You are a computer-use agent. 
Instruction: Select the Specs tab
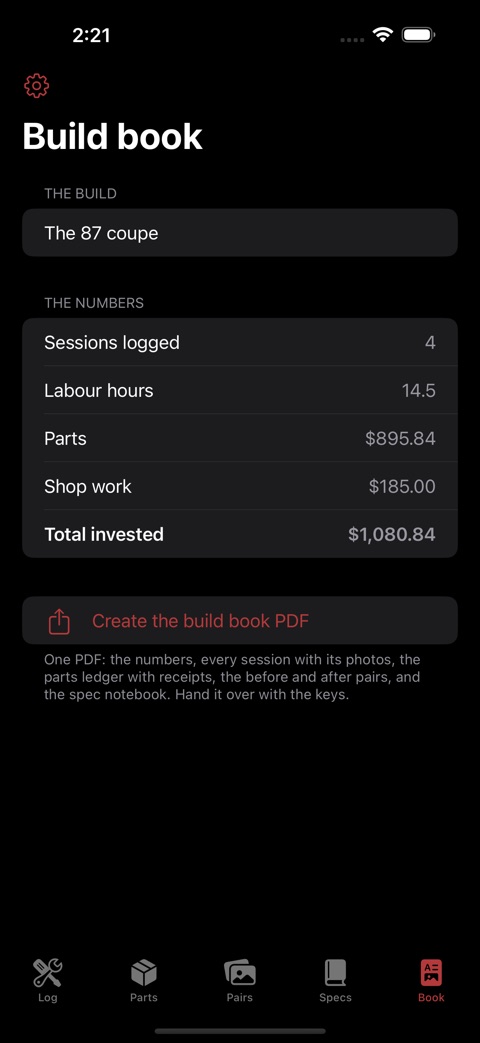[x=336, y=980]
